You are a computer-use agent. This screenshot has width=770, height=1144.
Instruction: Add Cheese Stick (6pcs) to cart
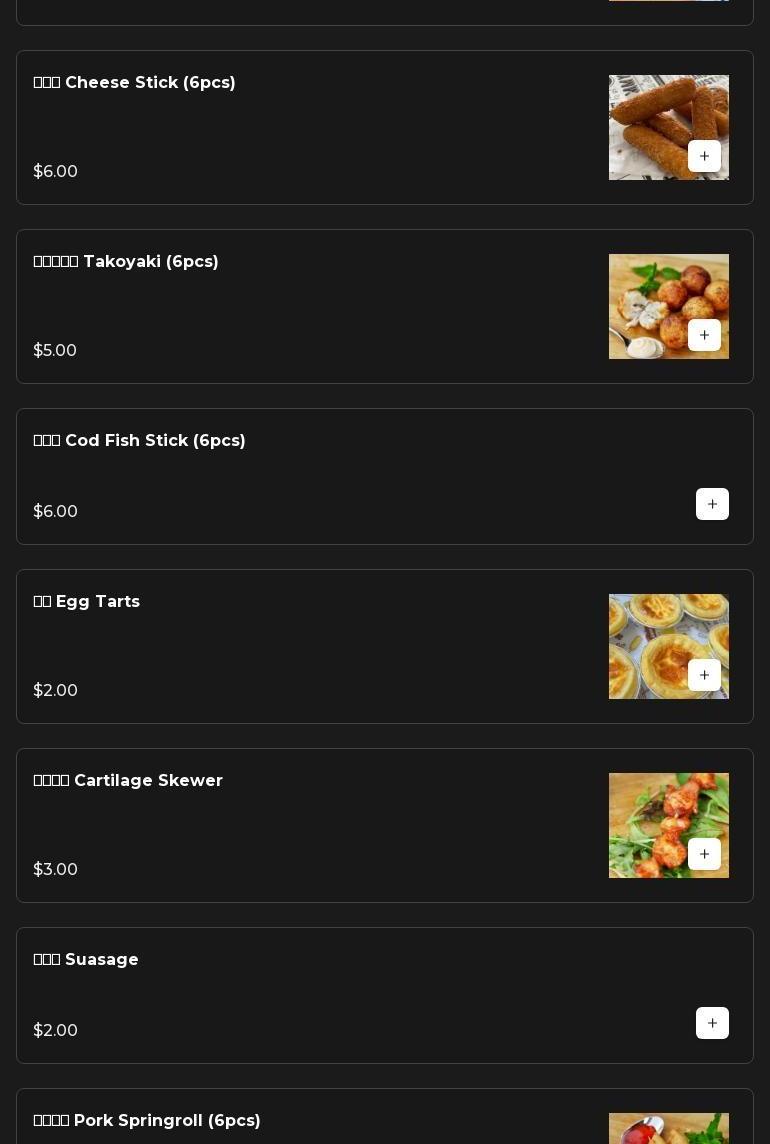coord(704,156)
